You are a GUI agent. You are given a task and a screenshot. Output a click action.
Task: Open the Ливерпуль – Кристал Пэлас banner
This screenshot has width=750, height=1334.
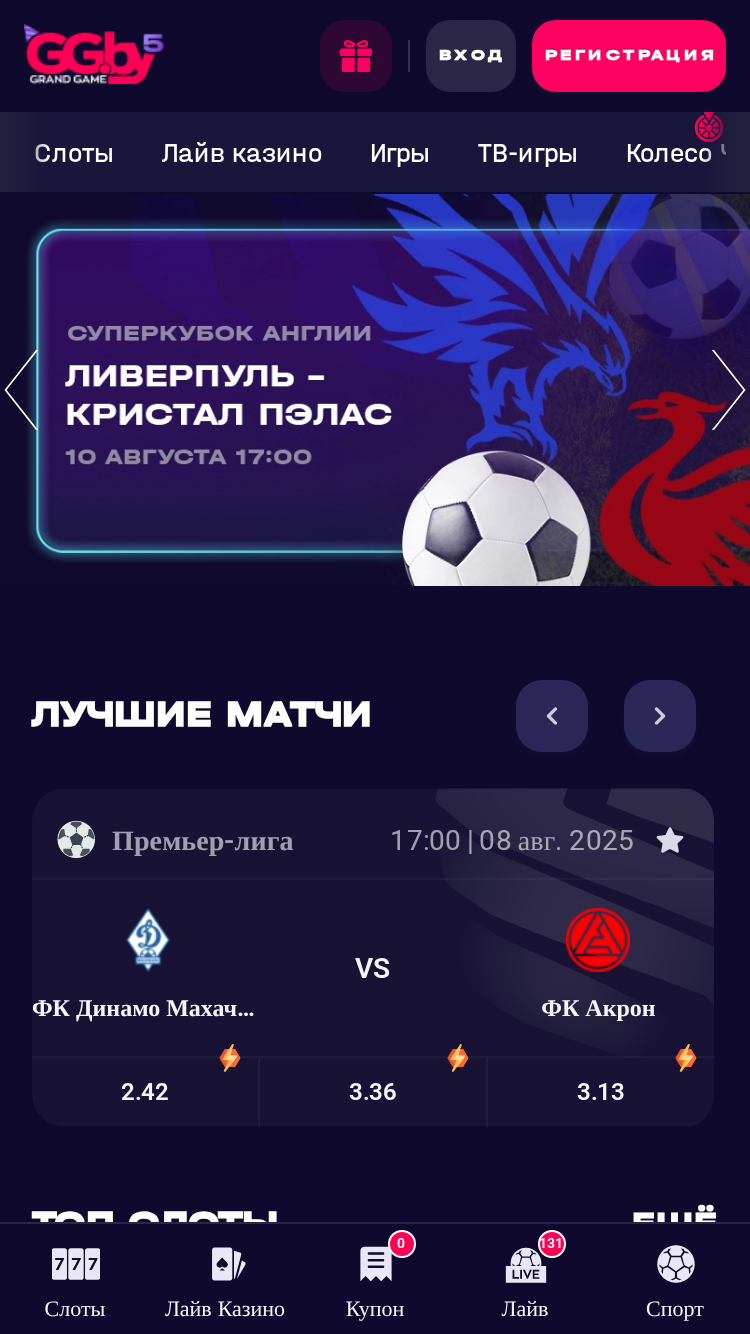click(375, 390)
